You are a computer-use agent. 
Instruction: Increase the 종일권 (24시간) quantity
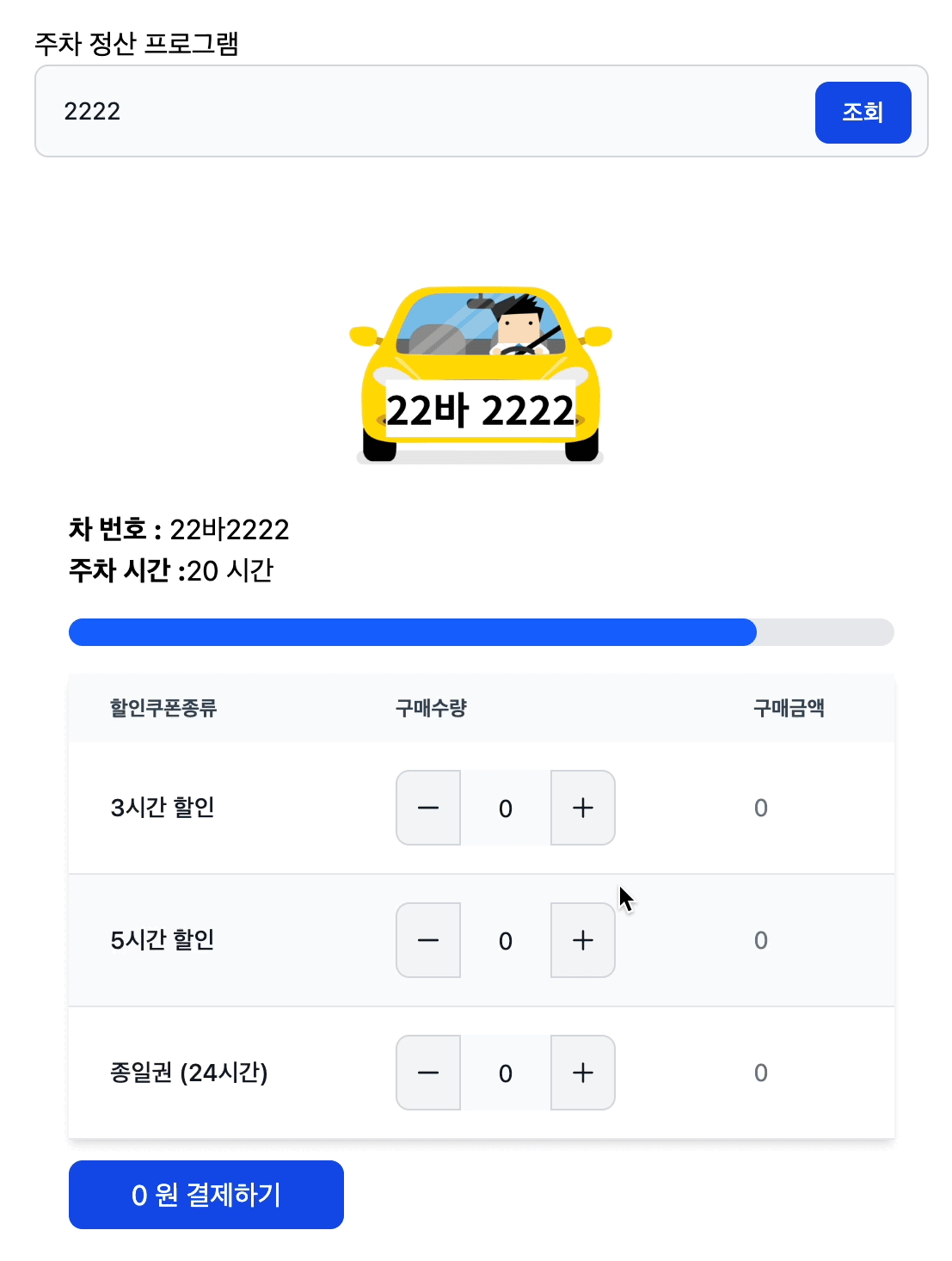pyautogui.click(x=583, y=1073)
